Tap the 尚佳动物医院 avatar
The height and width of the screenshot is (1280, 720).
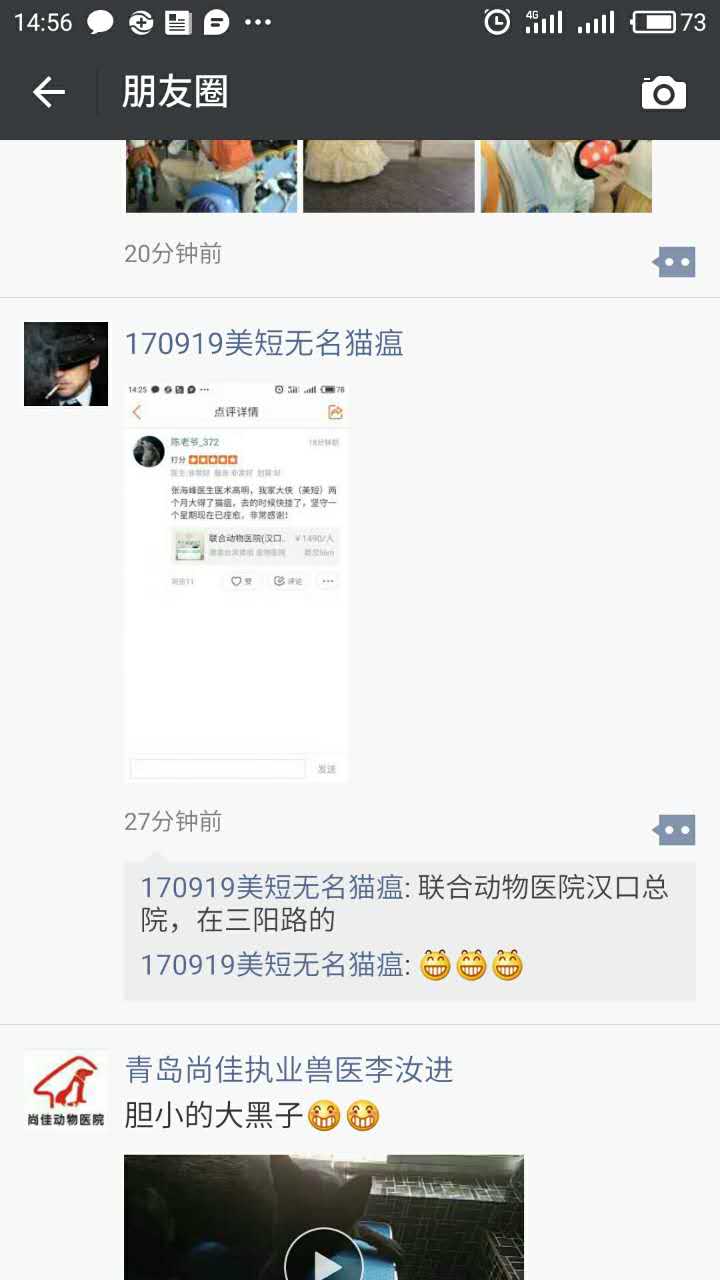pos(66,1092)
